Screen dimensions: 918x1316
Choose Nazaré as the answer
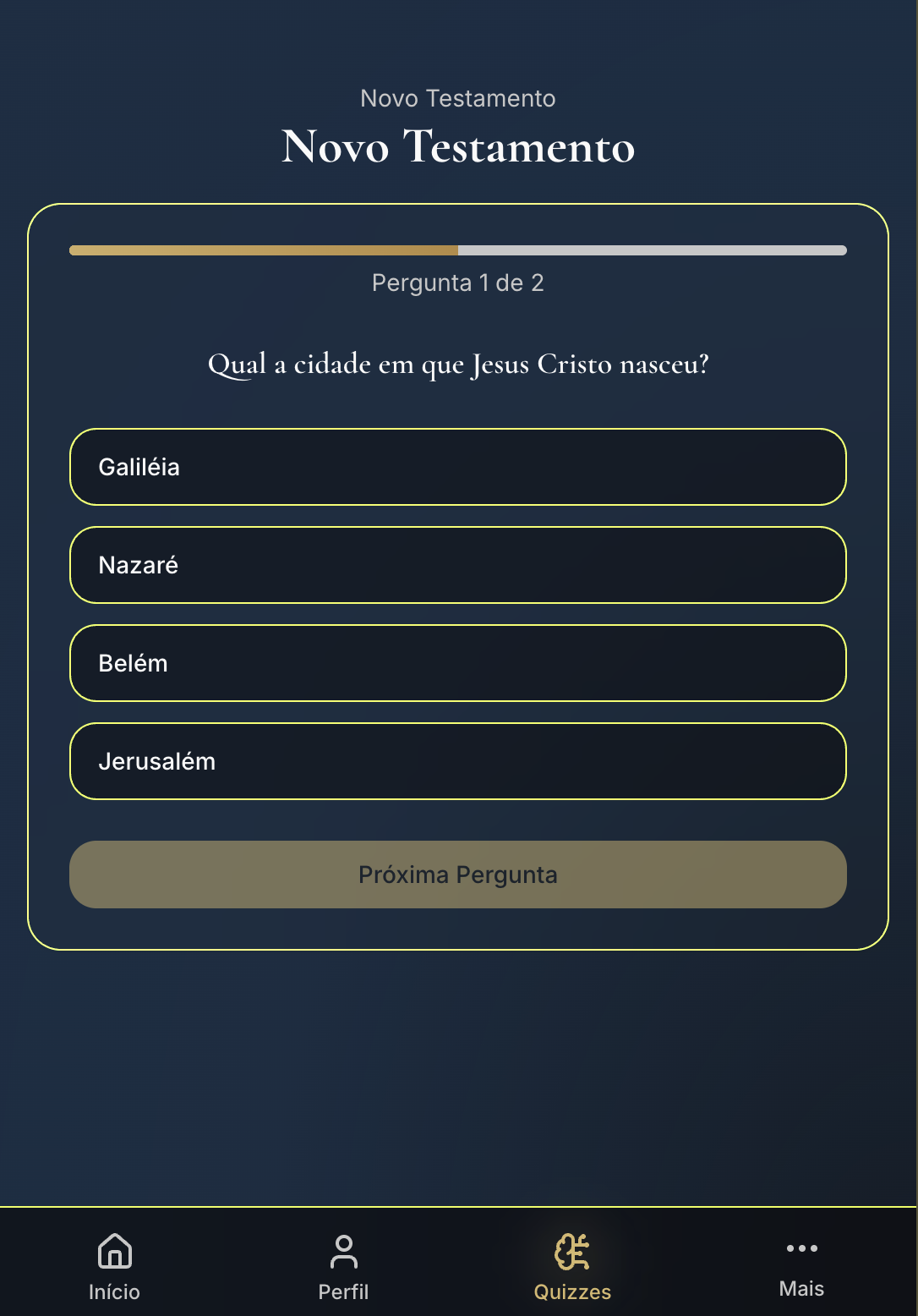click(457, 565)
